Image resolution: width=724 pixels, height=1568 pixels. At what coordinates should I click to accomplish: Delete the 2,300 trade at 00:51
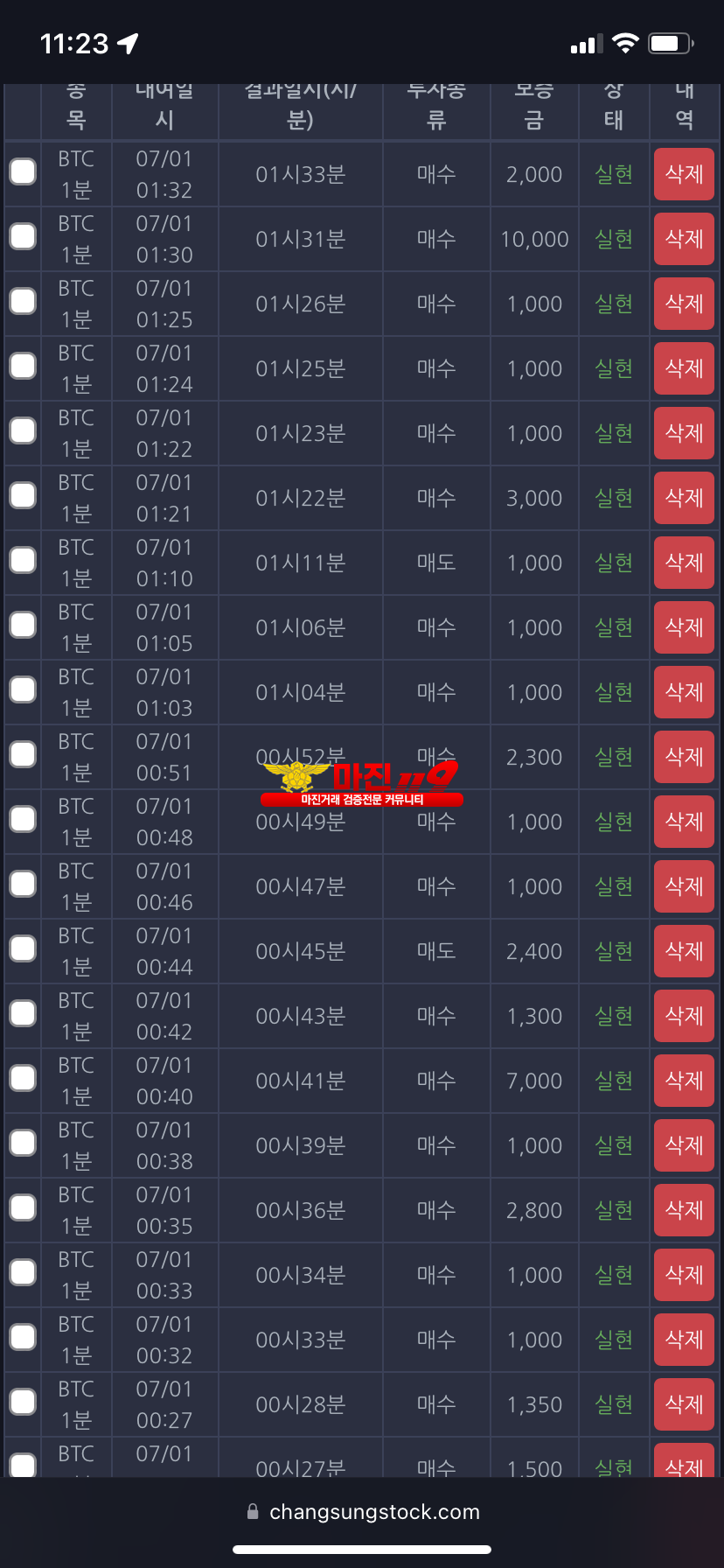pos(684,757)
